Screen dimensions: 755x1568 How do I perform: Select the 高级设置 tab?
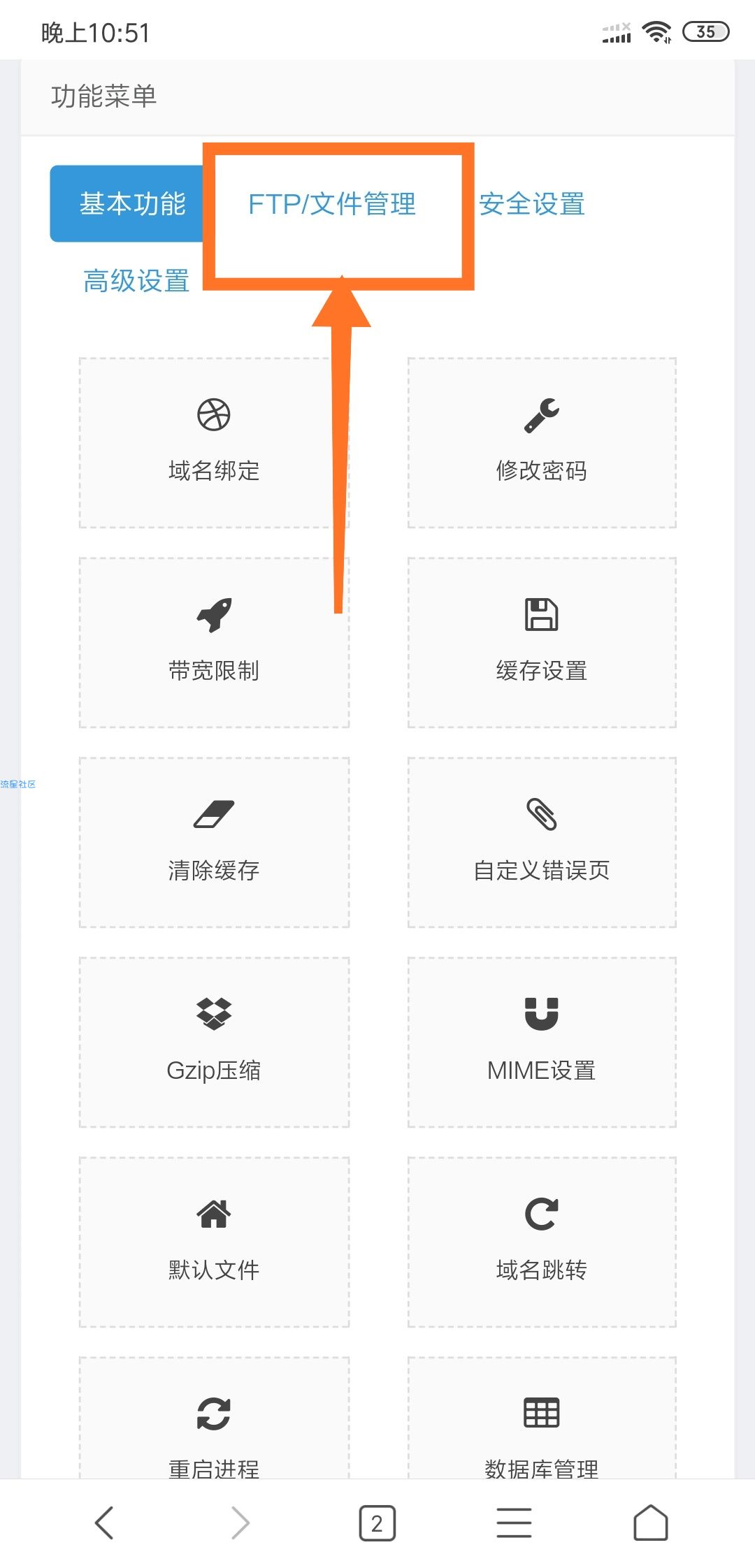(136, 281)
